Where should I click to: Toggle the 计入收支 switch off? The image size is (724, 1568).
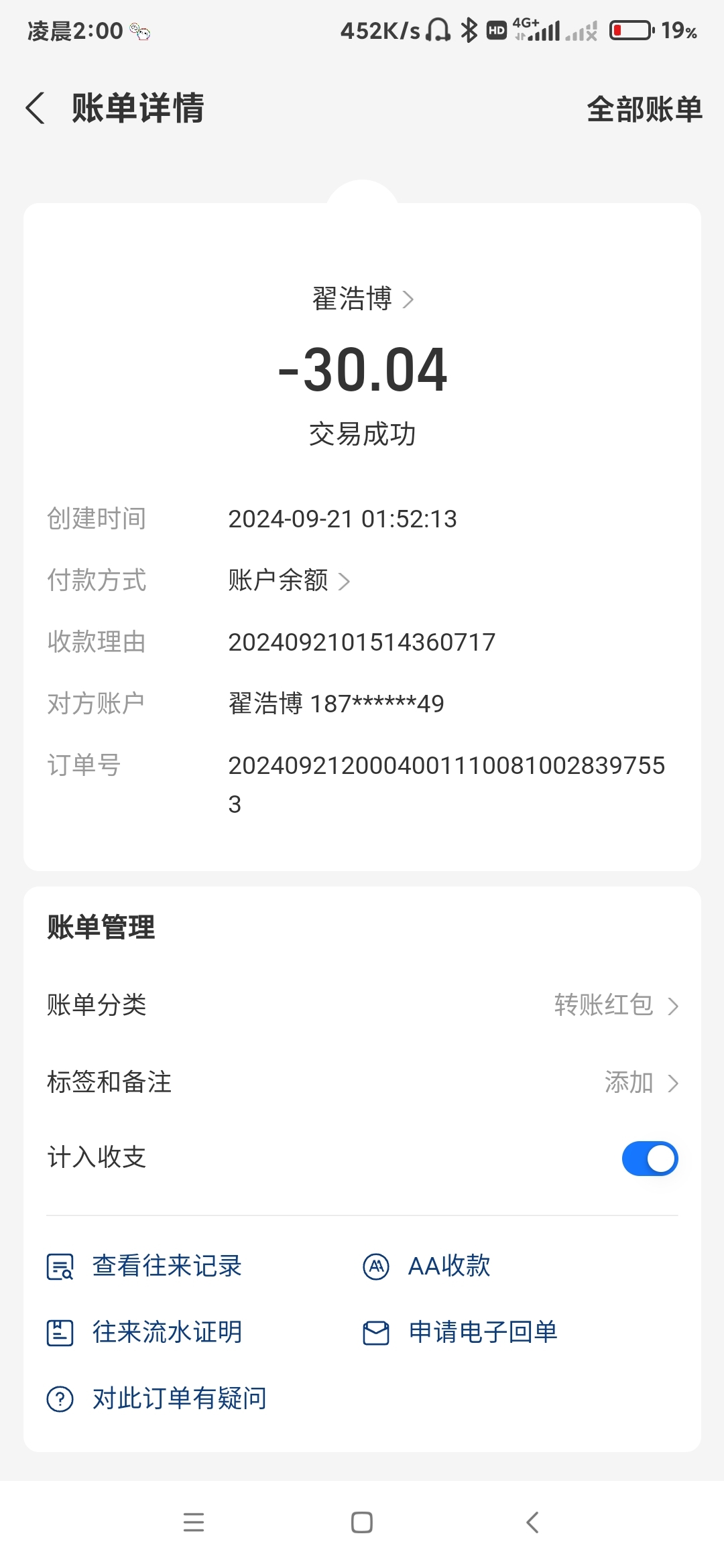tap(650, 1159)
